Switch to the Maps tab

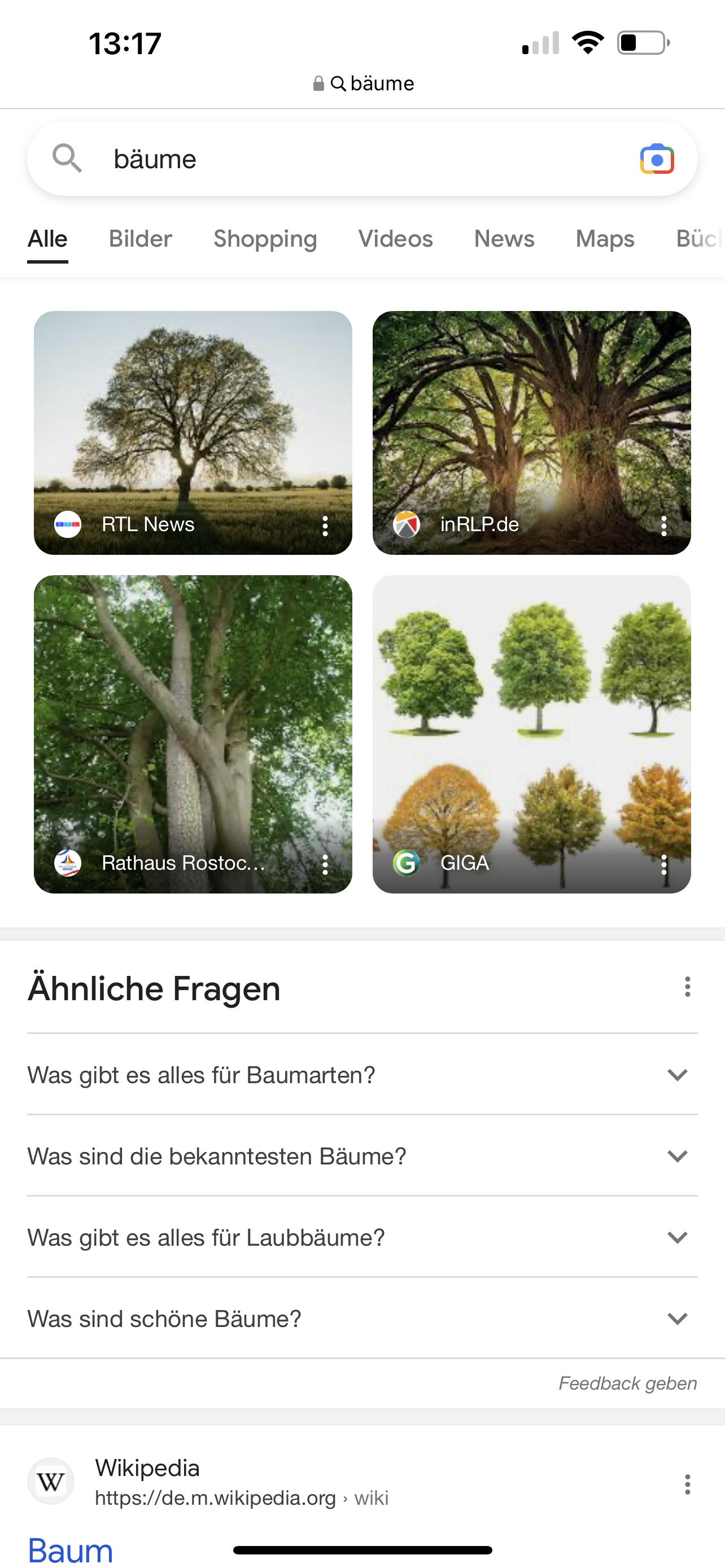tap(605, 239)
